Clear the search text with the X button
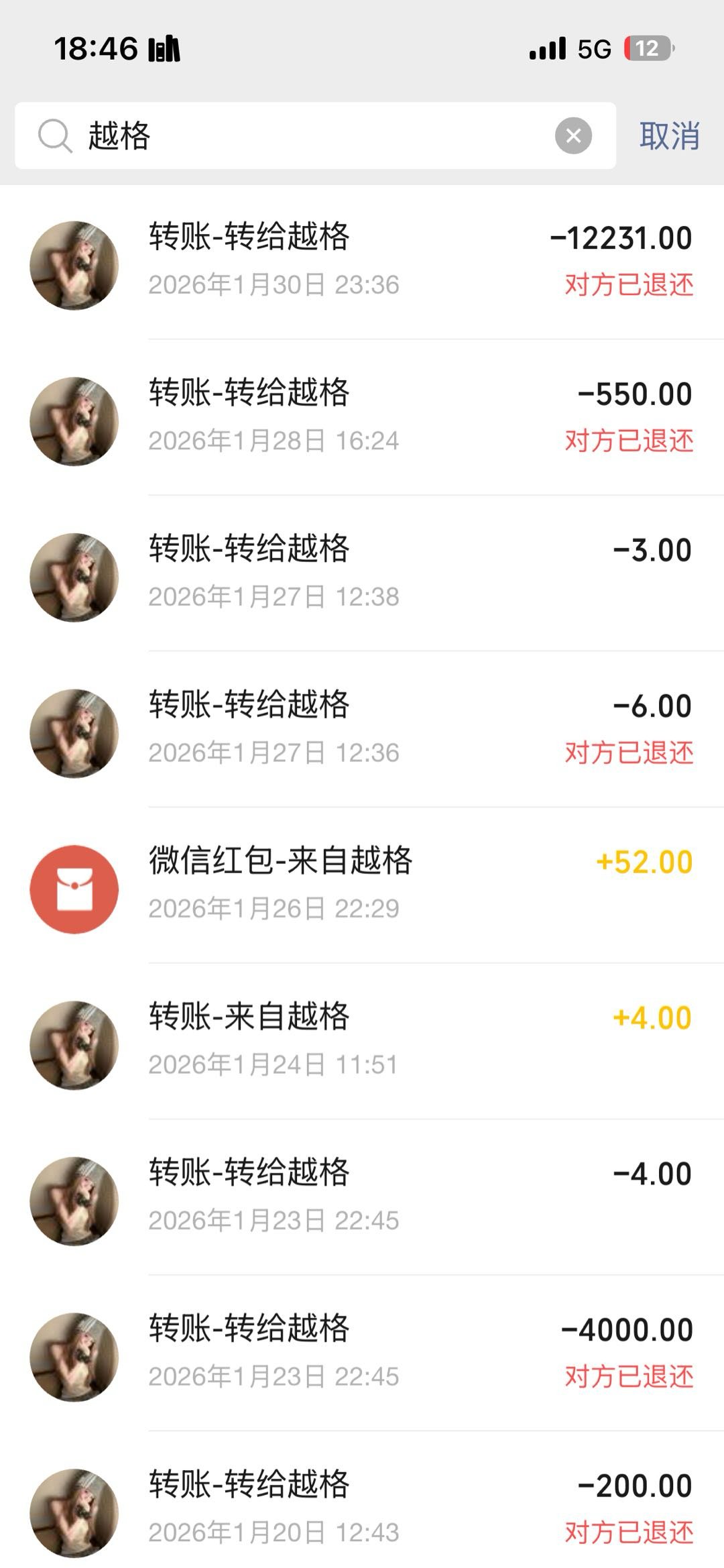Image resolution: width=724 pixels, height=1568 pixels. [573, 135]
